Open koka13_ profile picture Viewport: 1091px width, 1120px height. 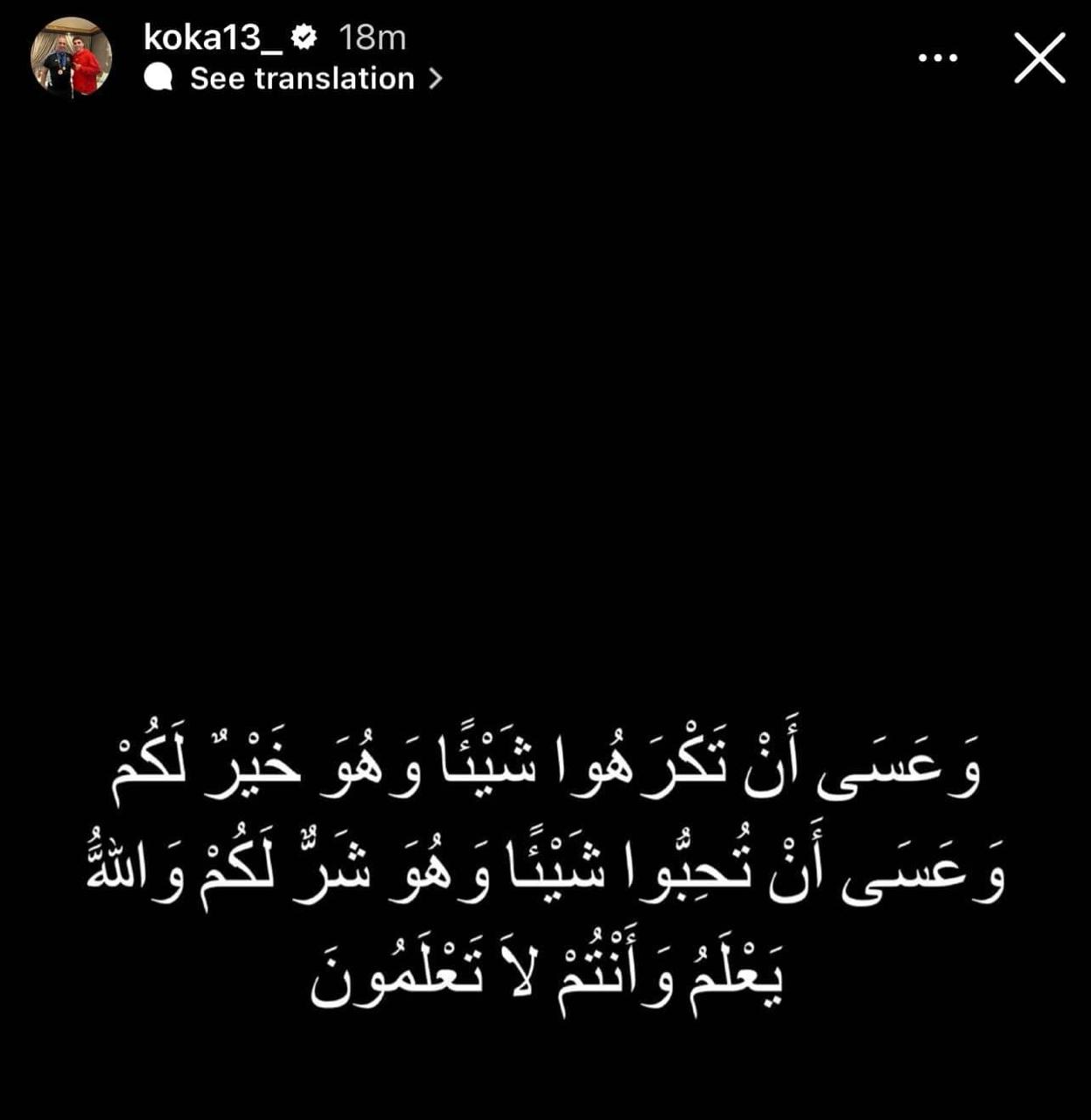71,57
